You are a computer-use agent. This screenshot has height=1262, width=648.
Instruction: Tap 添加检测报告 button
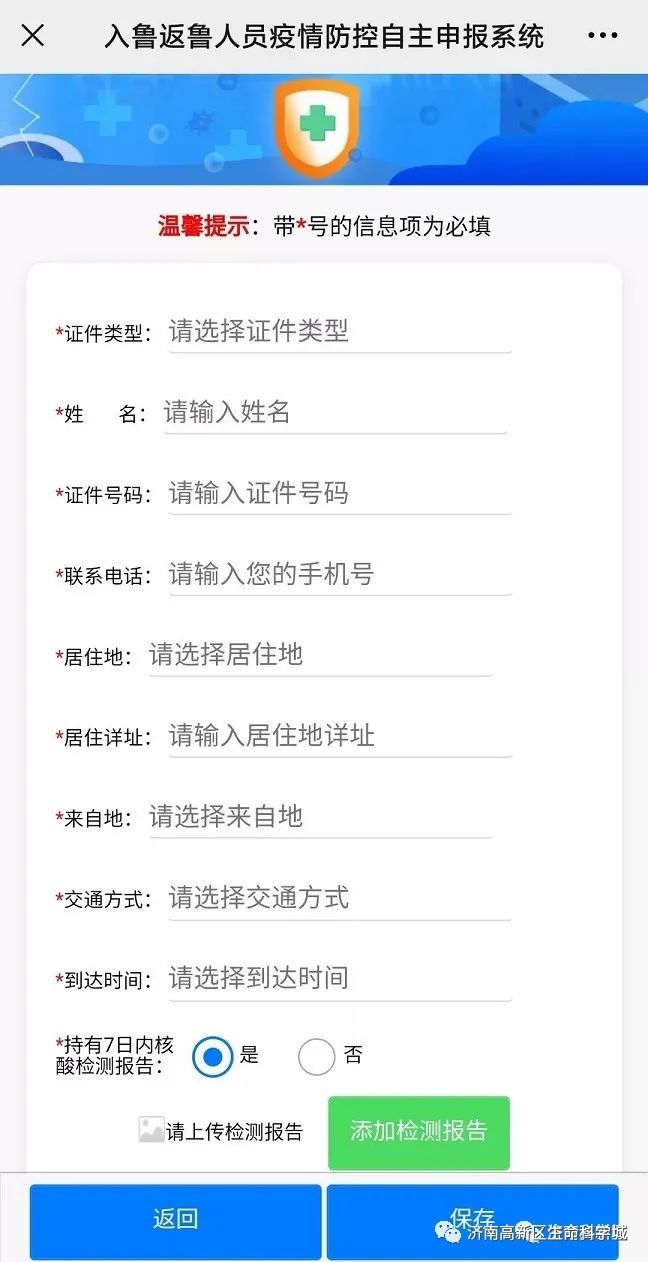419,1132
